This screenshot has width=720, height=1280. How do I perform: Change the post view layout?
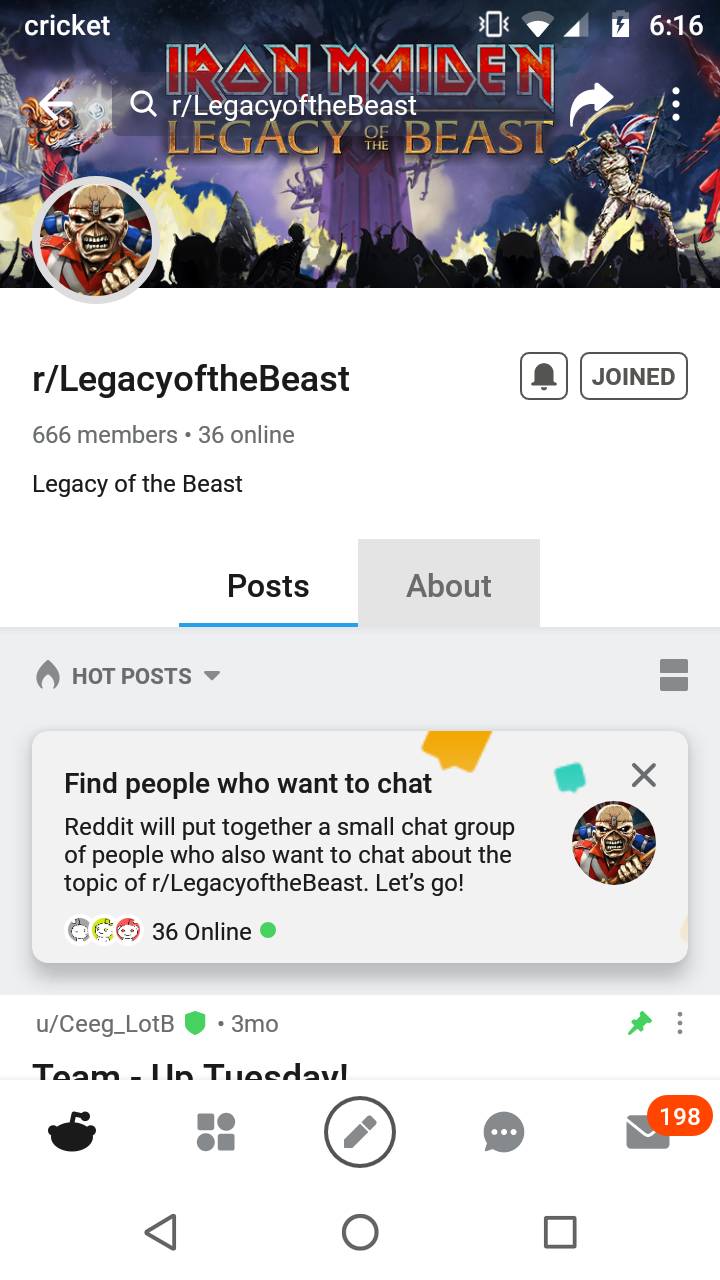(674, 675)
